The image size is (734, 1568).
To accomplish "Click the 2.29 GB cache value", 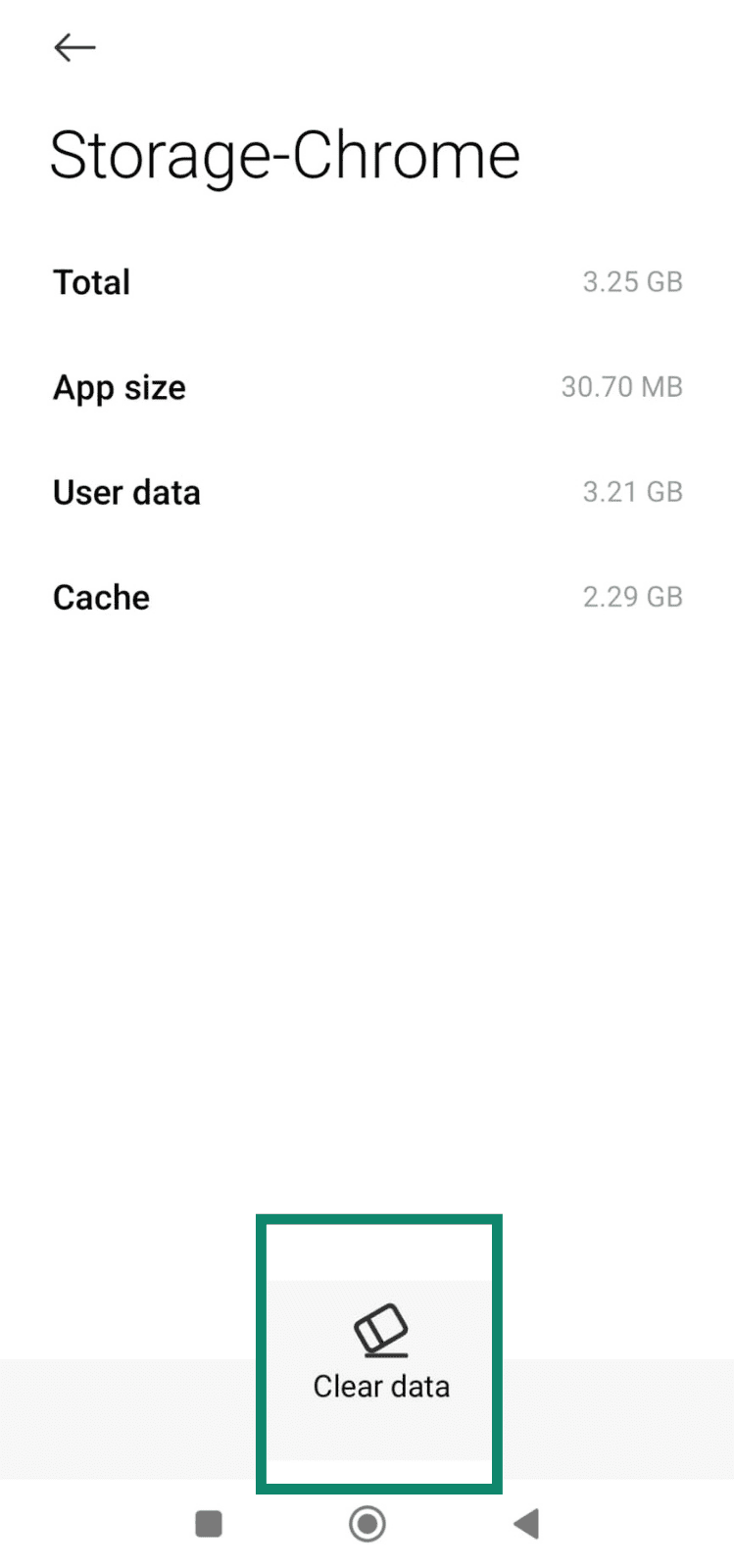I will point(632,597).
